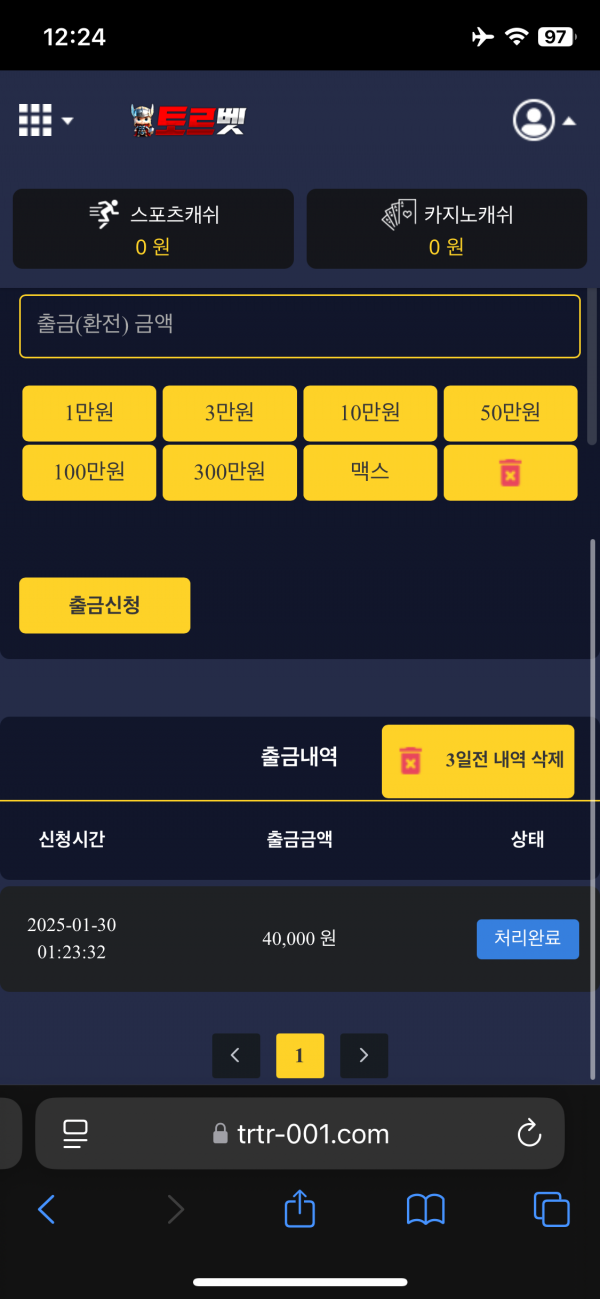Image resolution: width=600 pixels, height=1299 pixels.
Task: Select the 3만원 amount button
Action: point(229,413)
